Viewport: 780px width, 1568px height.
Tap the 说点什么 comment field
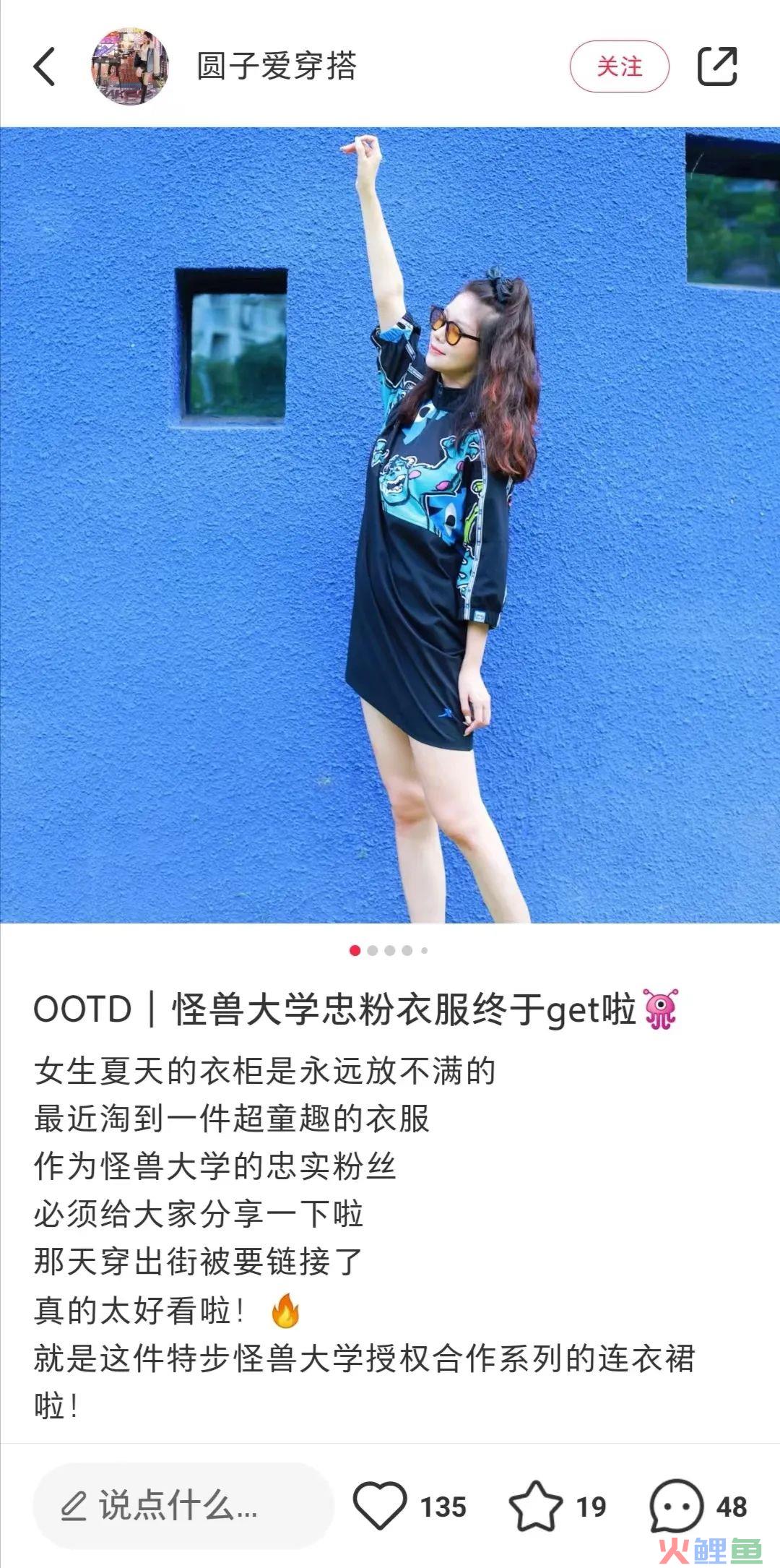click(183, 1506)
